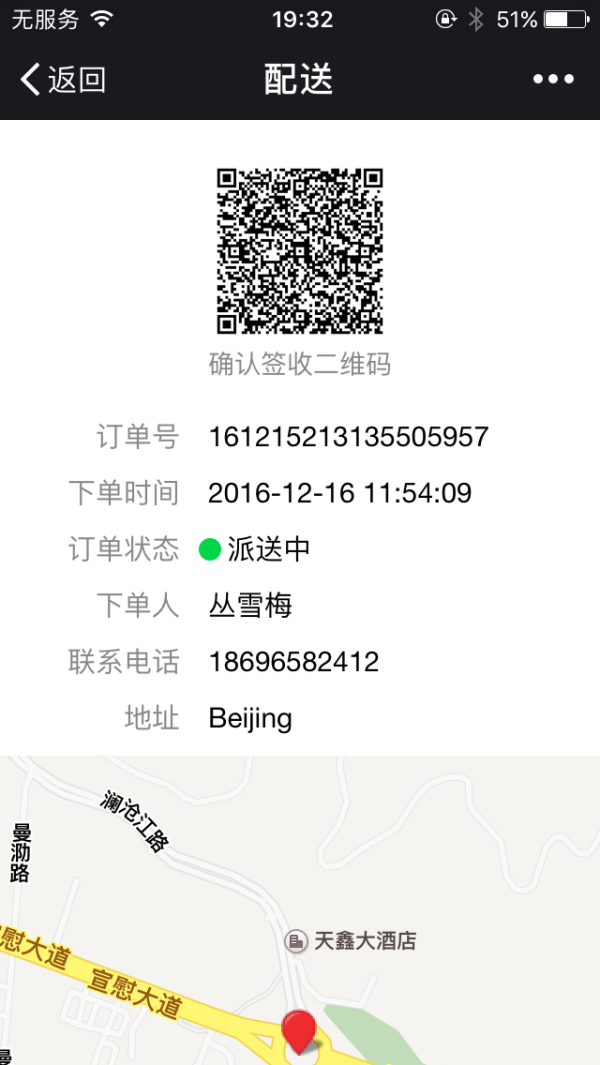Tap the red location pin on map
The image size is (600, 1065).
pos(299,1032)
